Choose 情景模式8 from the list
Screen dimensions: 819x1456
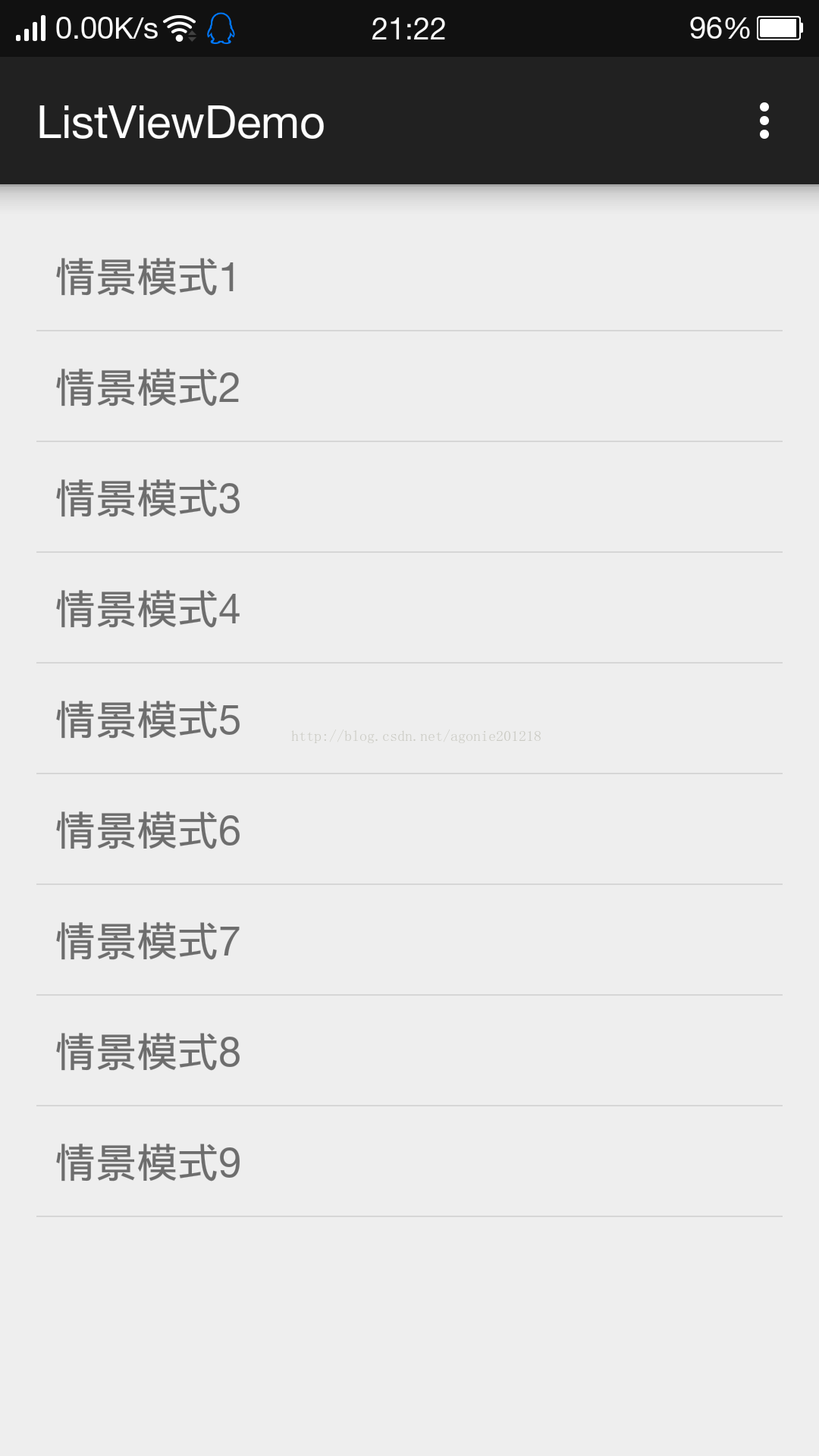409,1051
